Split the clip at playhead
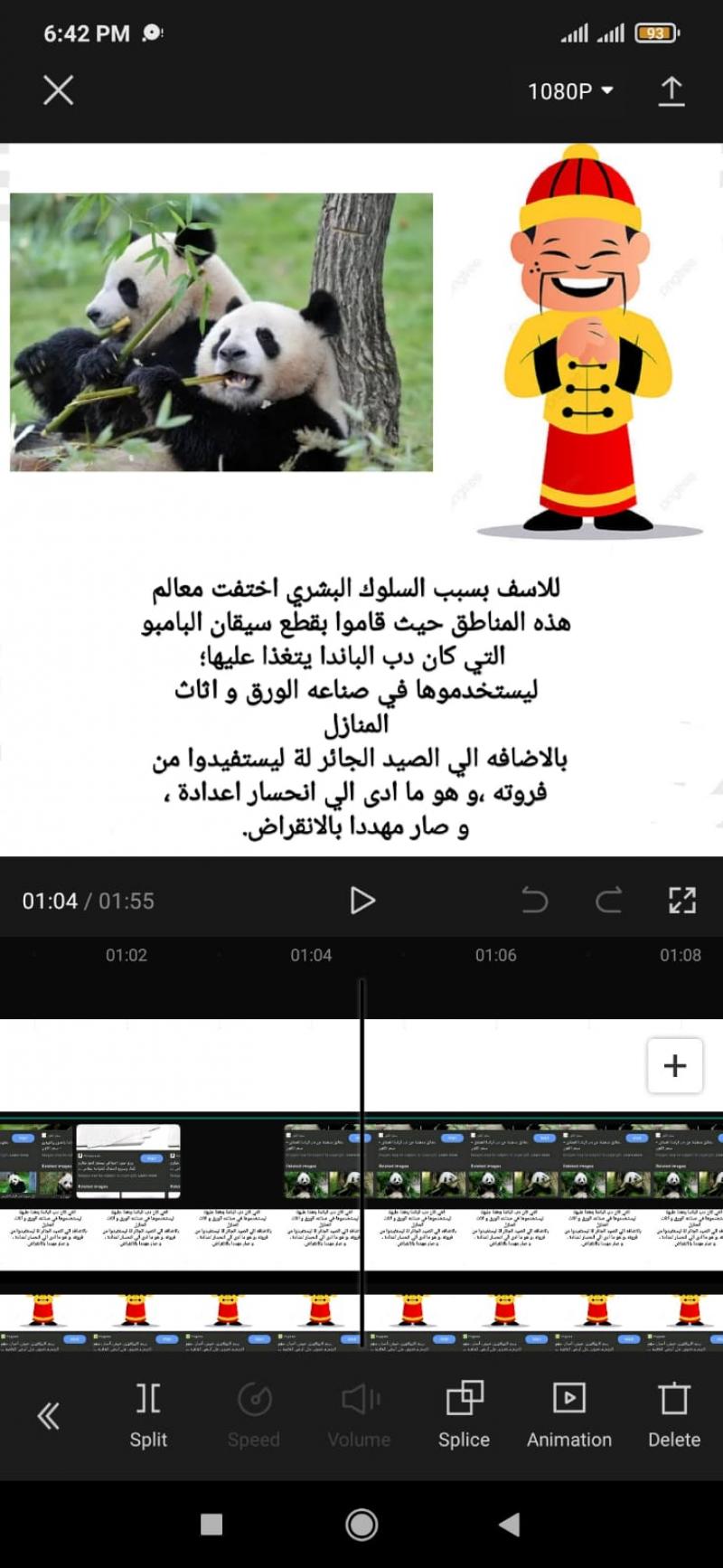Screen dimensions: 723x1568 coord(148,1415)
